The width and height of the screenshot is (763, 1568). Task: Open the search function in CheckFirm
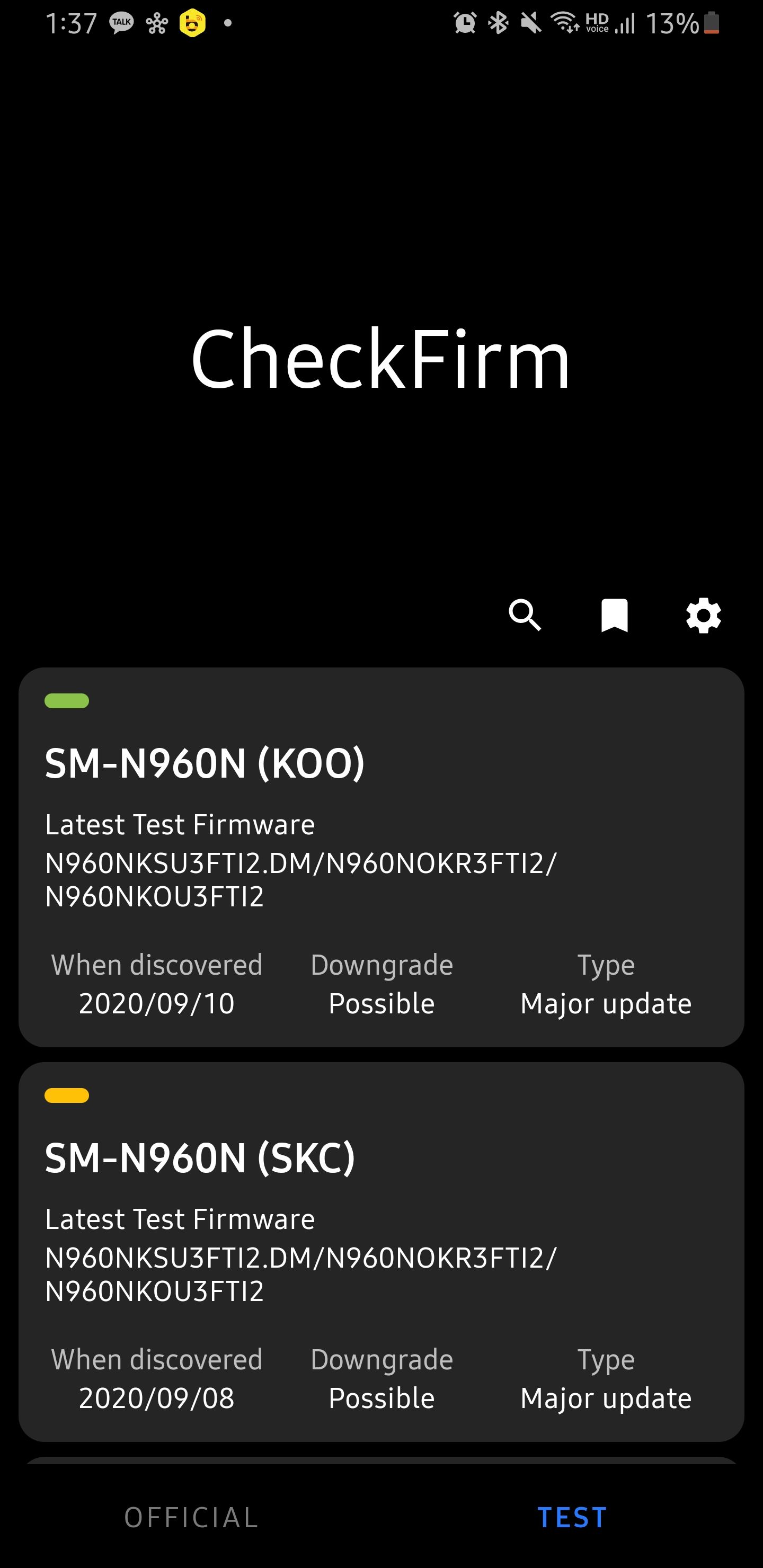526,616
